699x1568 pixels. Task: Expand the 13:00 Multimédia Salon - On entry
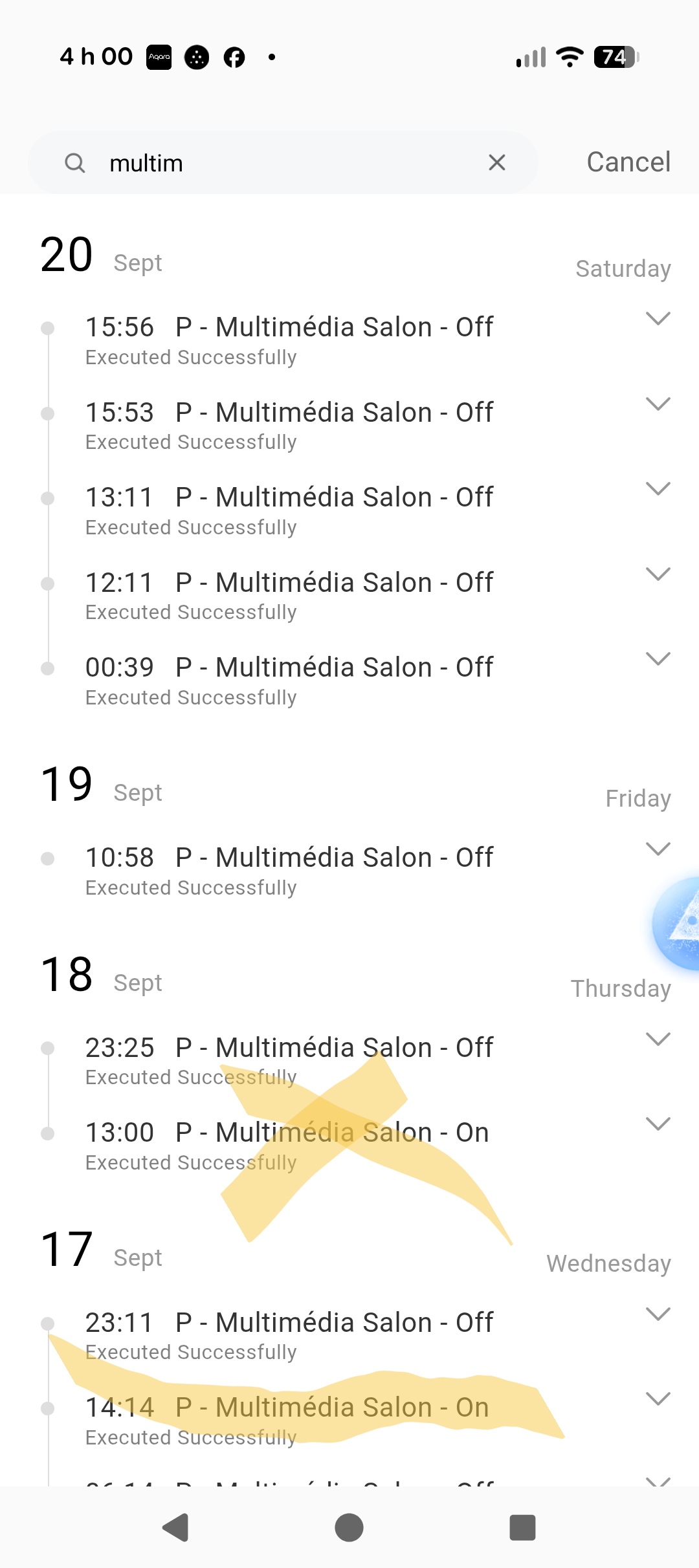pos(658,1124)
